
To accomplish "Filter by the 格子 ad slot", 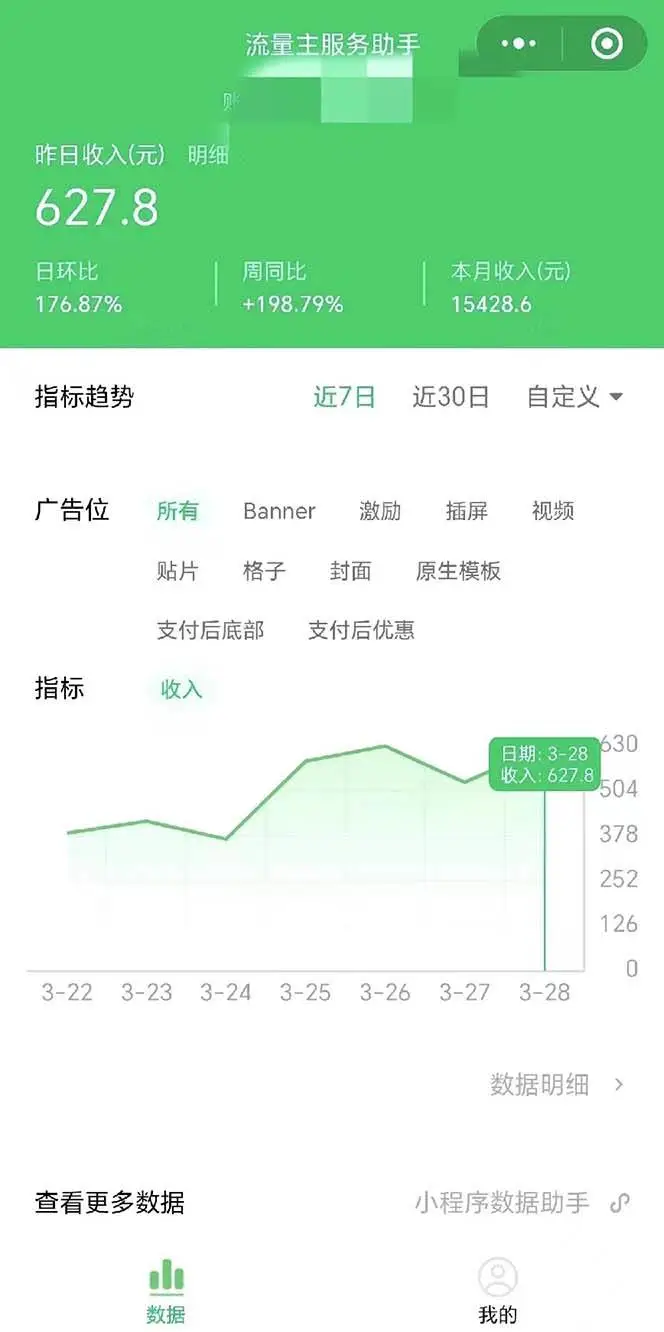I will coord(264,571).
